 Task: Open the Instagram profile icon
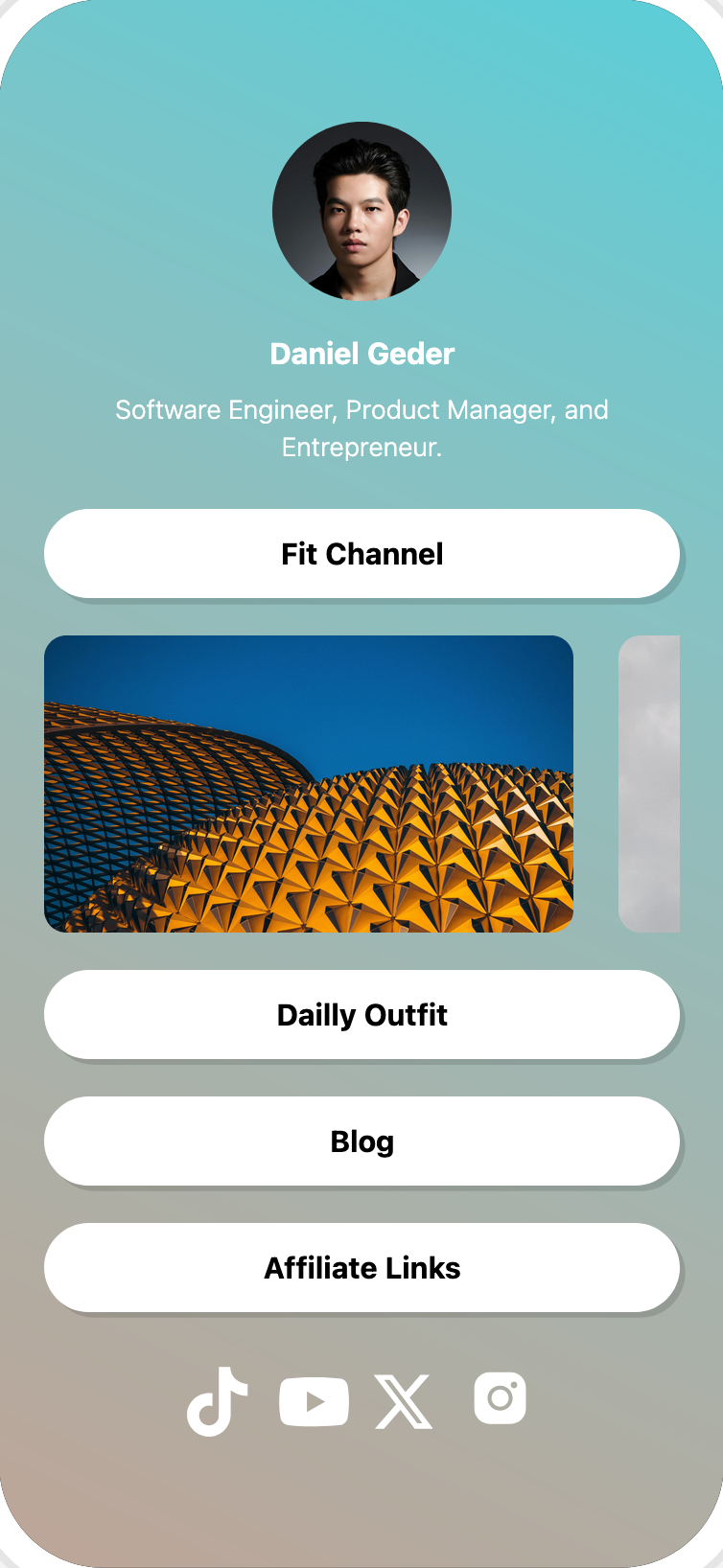pyautogui.click(x=500, y=1398)
